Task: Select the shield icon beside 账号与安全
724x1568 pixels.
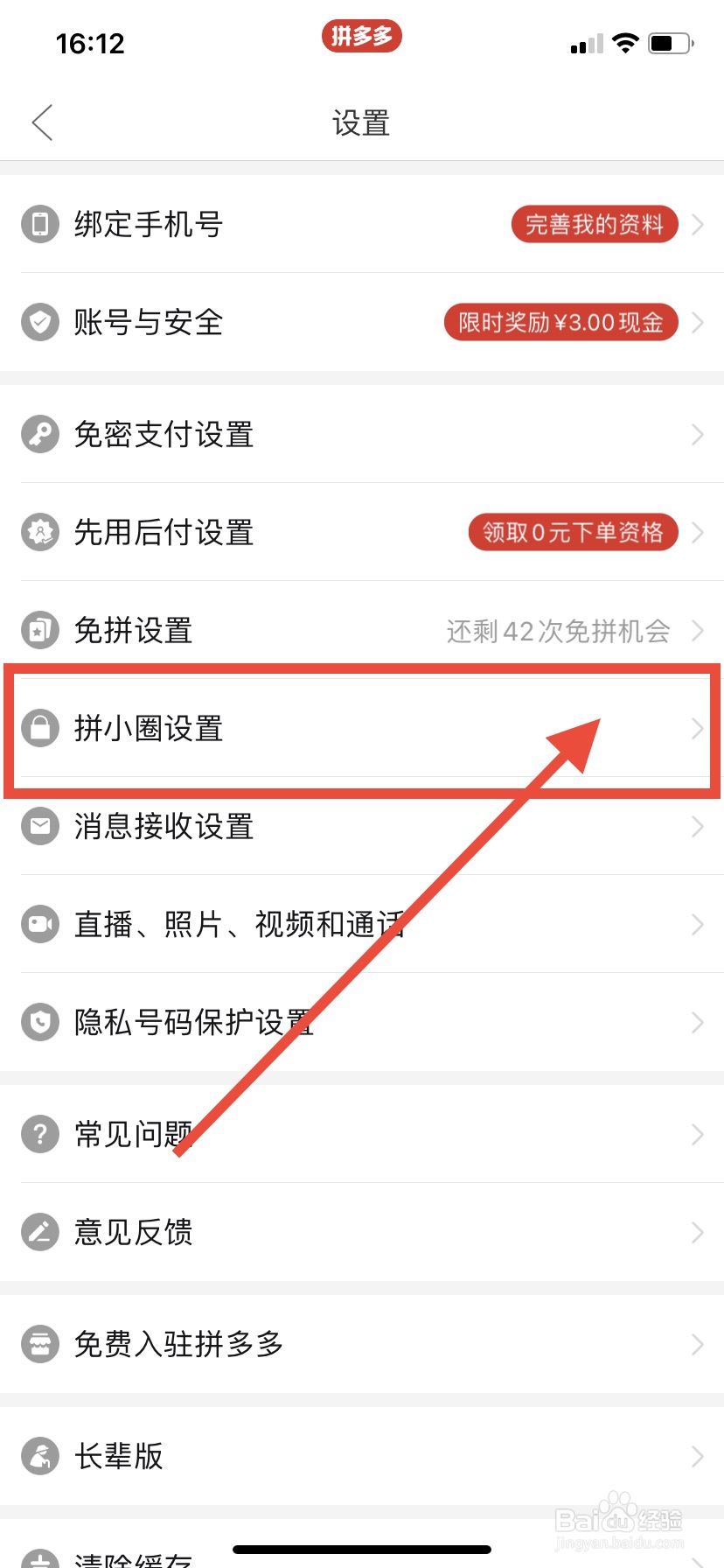Action: [x=39, y=322]
